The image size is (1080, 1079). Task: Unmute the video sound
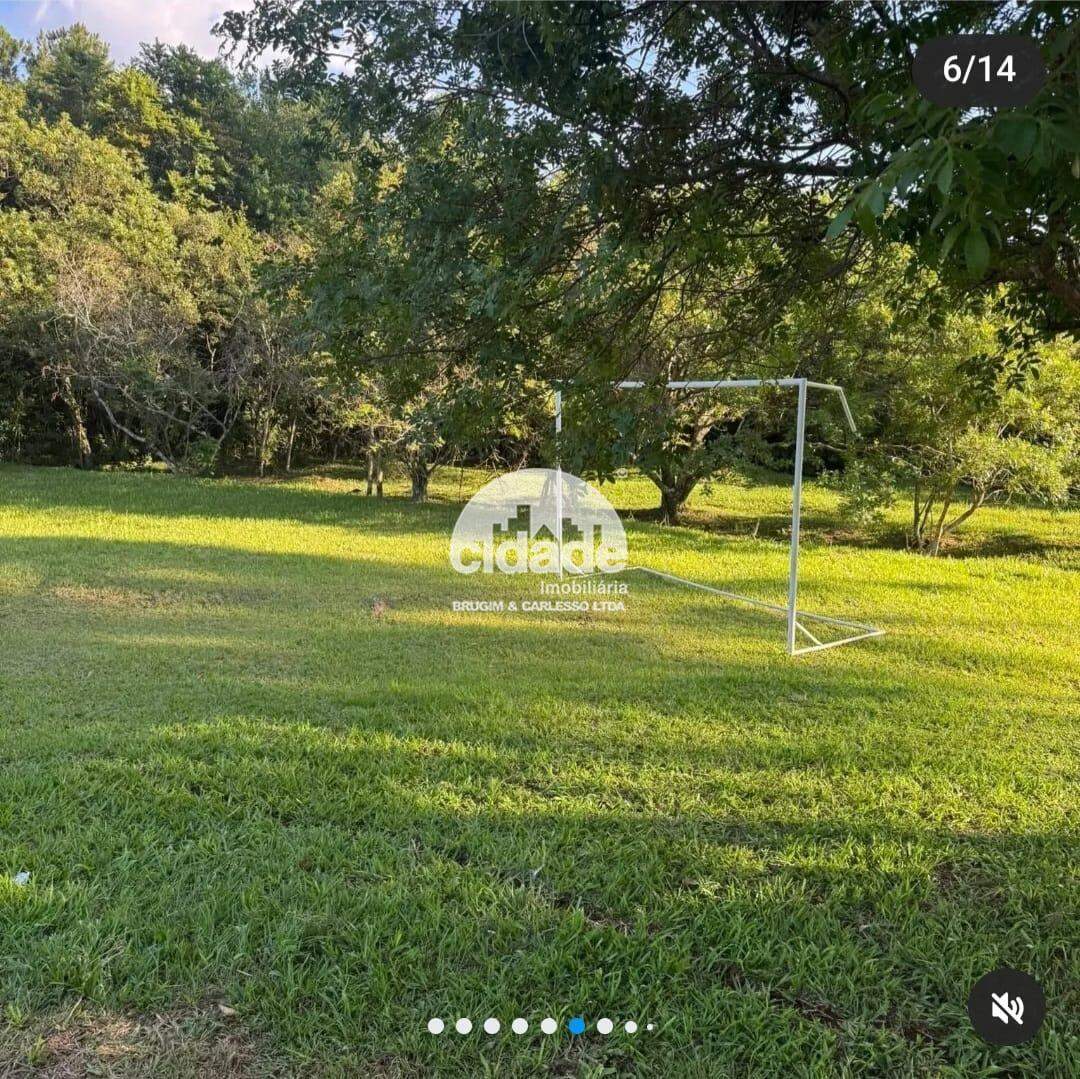click(1006, 1007)
